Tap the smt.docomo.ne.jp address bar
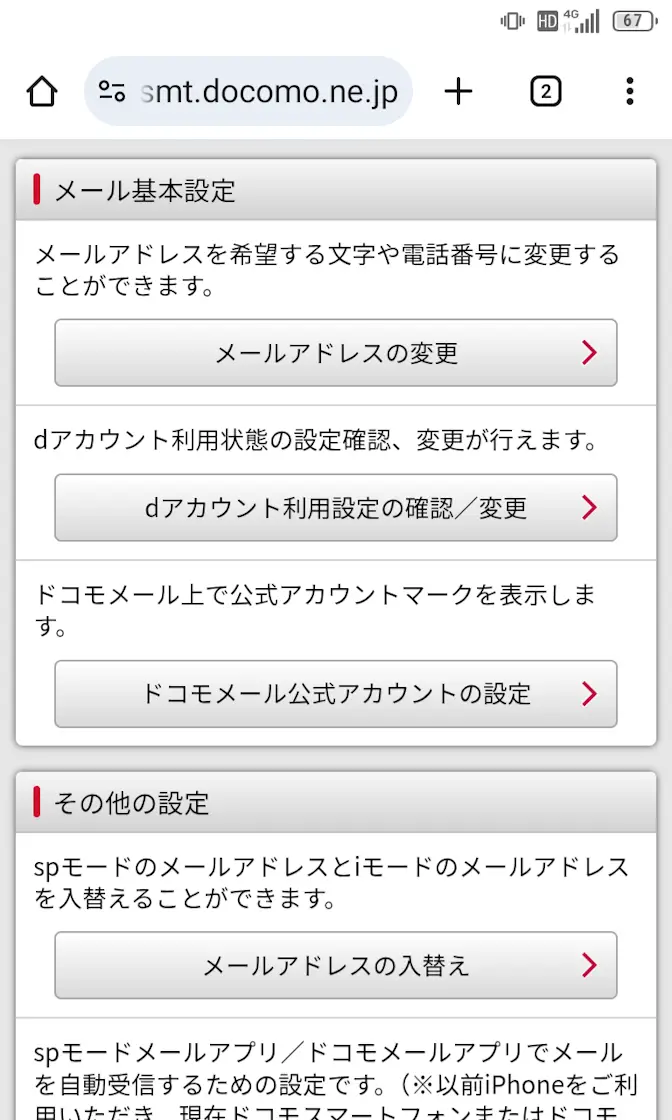Viewport: 672px width, 1120px height. coord(268,92)
